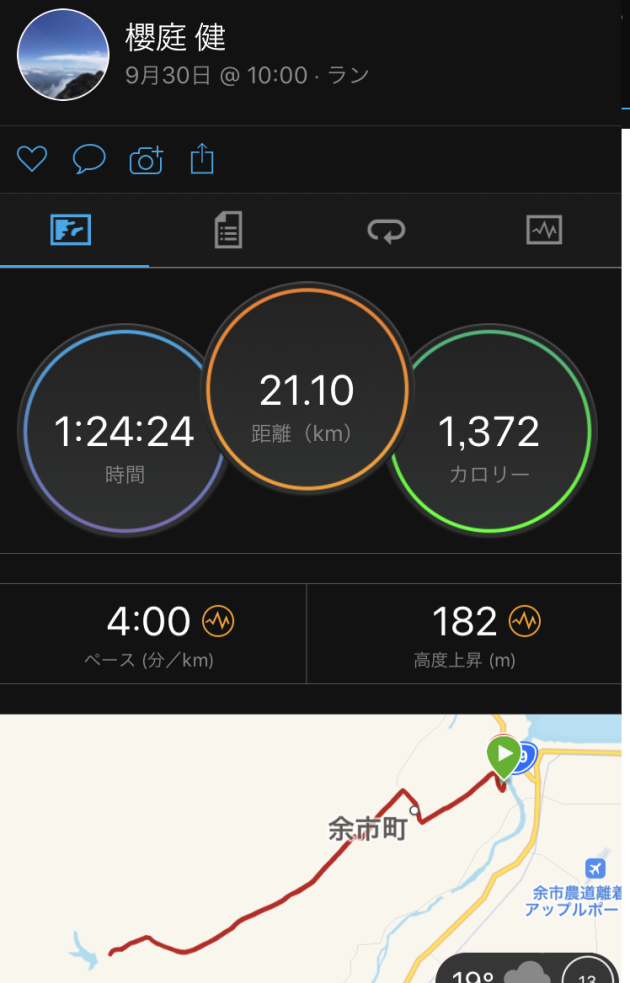Screen dimensions: 630x983
Task: Switch to the stats details tab
Action: [x=228, y=231]
